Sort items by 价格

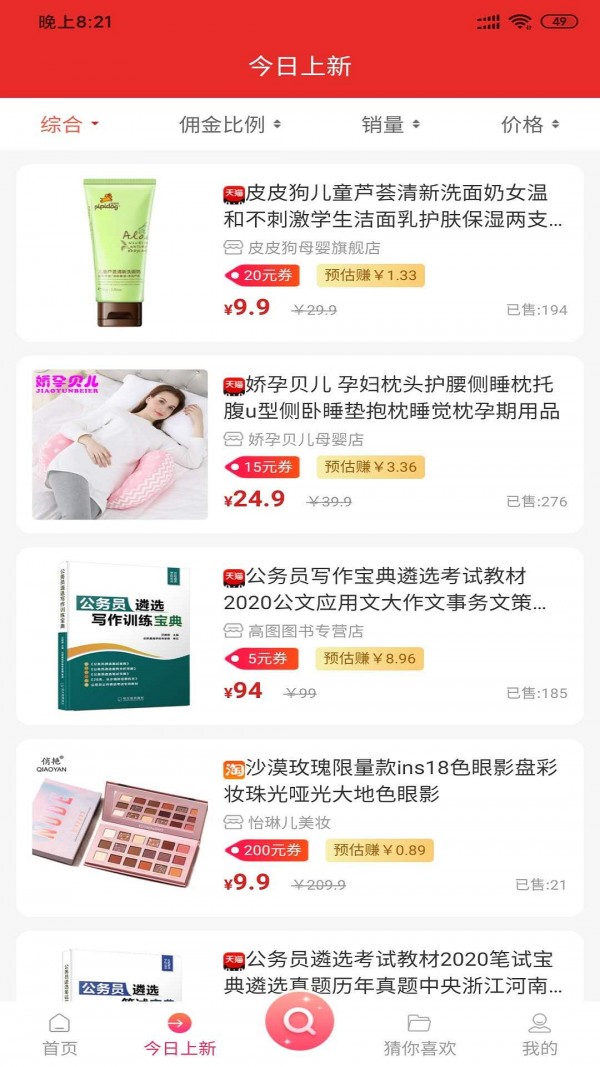529,125
